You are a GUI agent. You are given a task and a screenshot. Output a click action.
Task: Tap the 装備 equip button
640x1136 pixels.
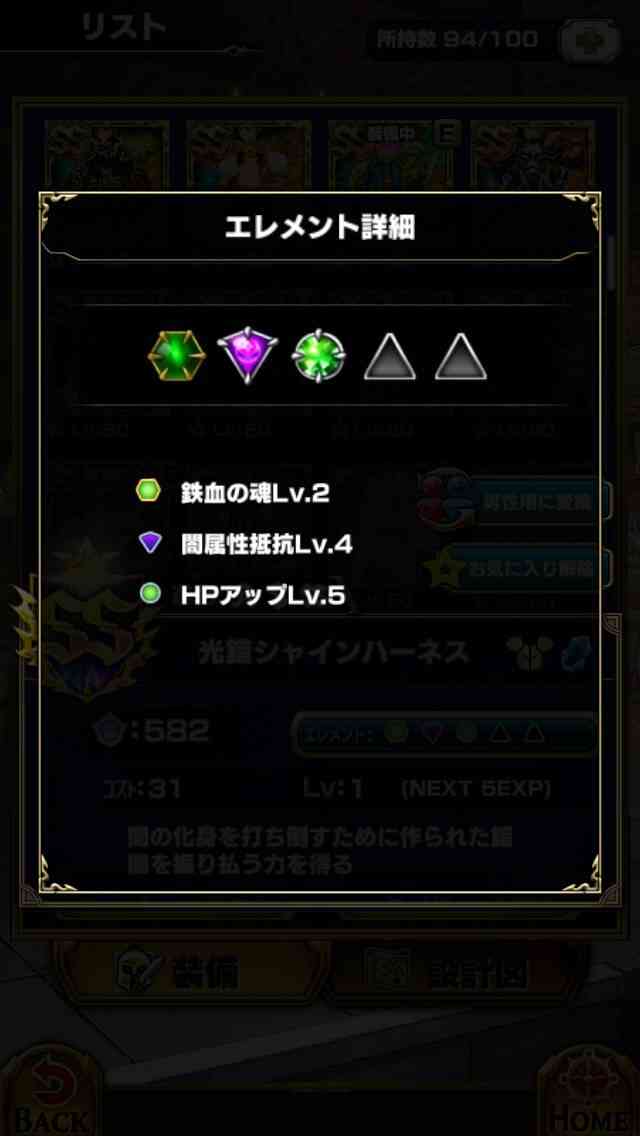tap(192, 975)
